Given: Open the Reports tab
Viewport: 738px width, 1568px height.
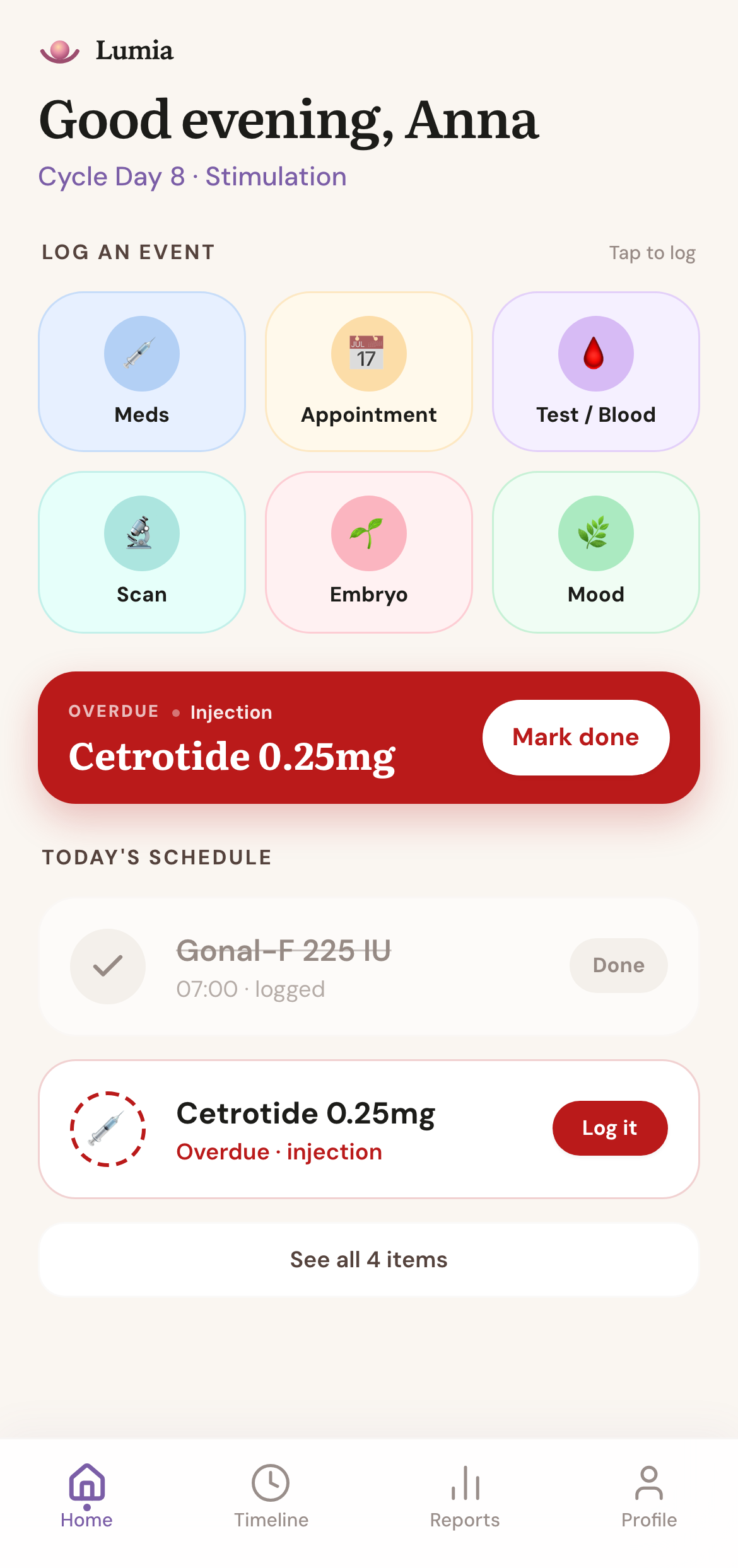Looking at the screenshot, I should coord(465,1497).
